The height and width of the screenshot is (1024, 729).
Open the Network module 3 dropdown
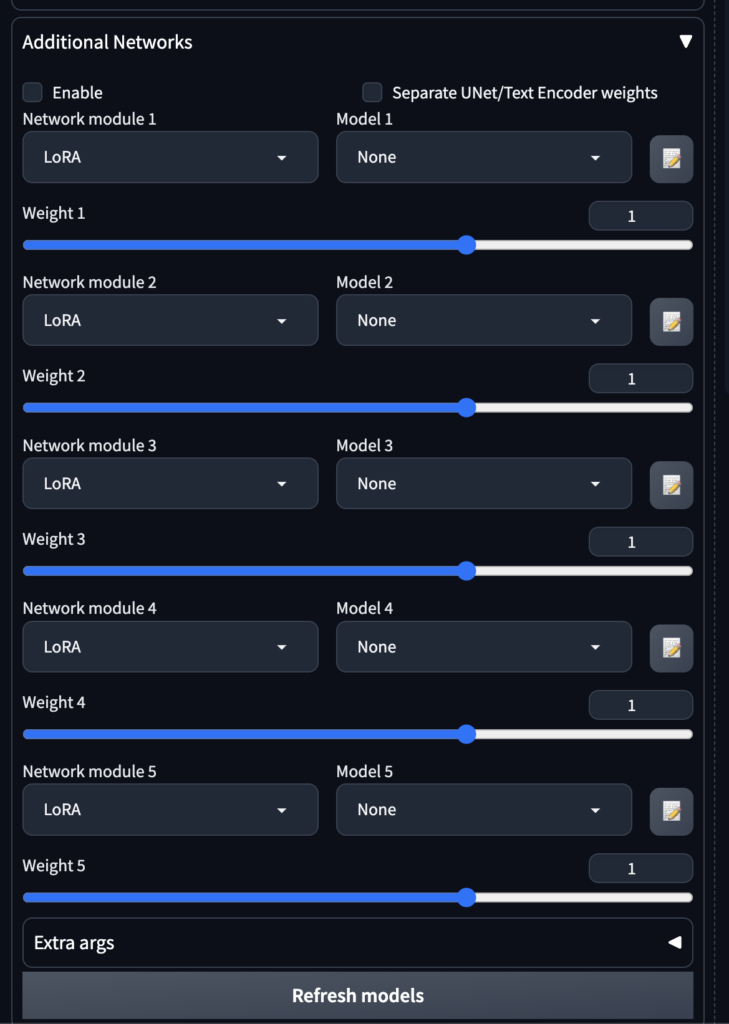pos(170,483)
